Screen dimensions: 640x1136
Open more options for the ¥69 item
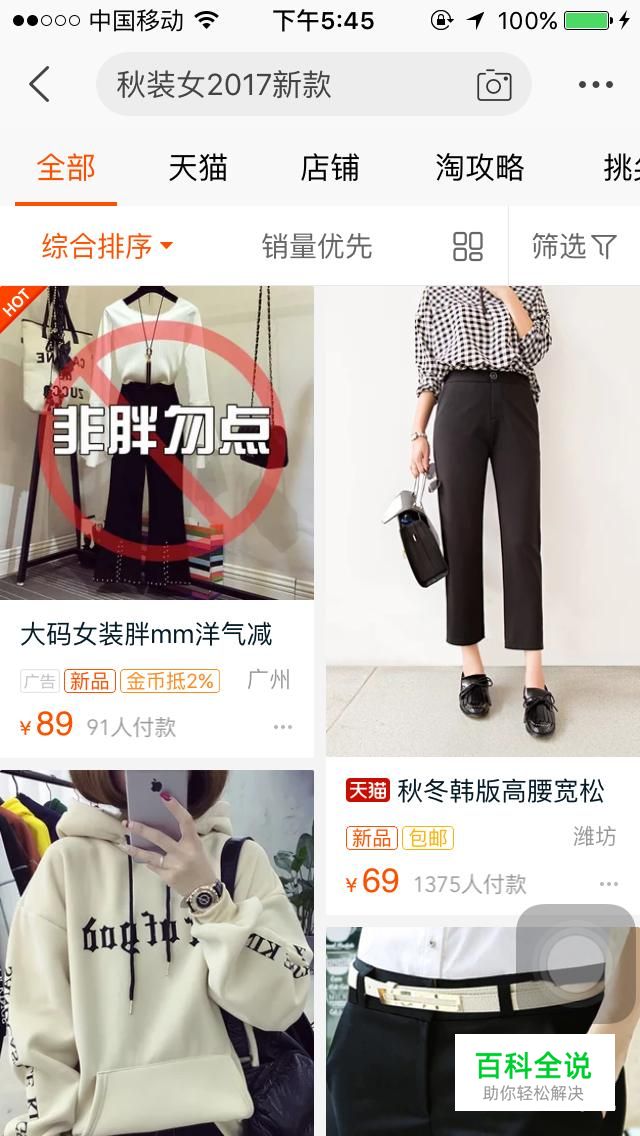(x=609, y=884)
